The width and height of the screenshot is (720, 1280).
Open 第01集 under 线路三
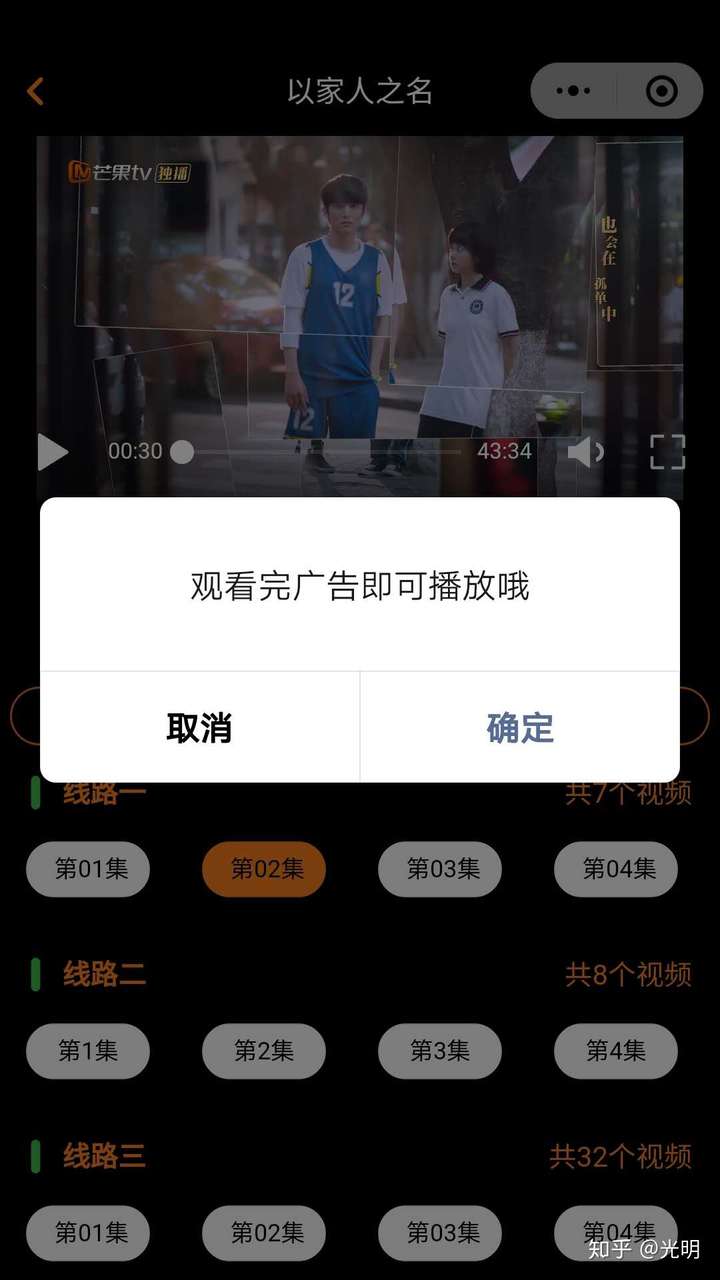coord(88,1232)
